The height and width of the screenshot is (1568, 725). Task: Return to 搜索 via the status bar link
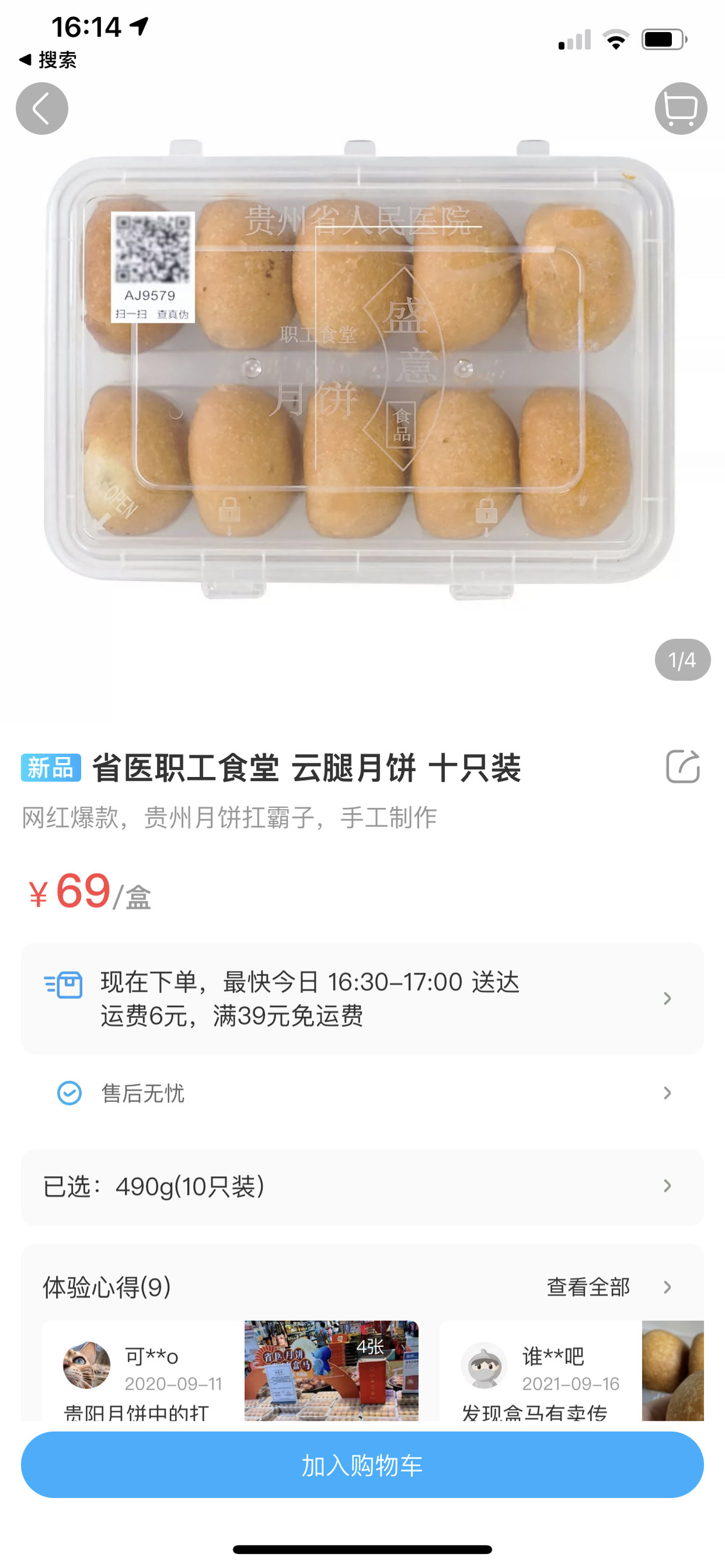pos(49,60)
